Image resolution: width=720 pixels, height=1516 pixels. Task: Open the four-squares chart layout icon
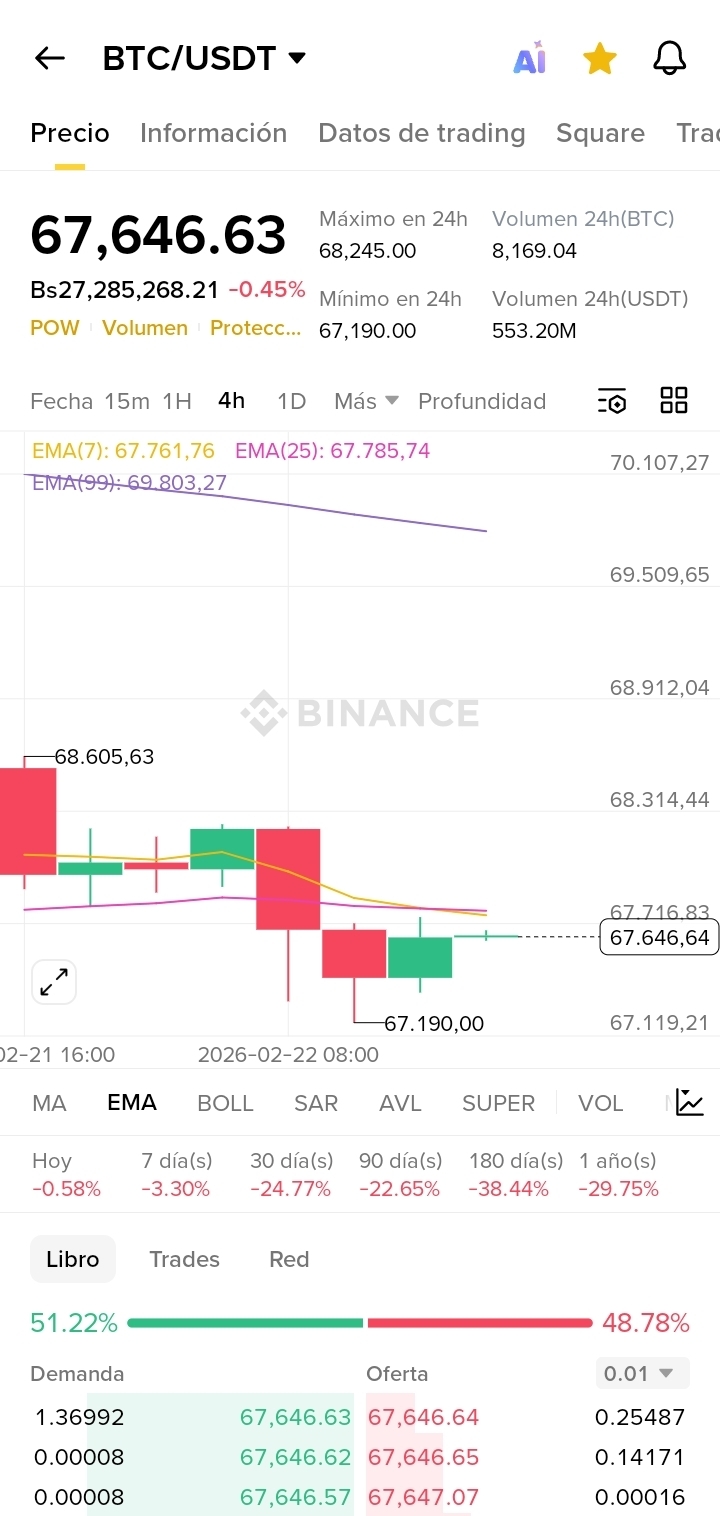click(674, 400)
